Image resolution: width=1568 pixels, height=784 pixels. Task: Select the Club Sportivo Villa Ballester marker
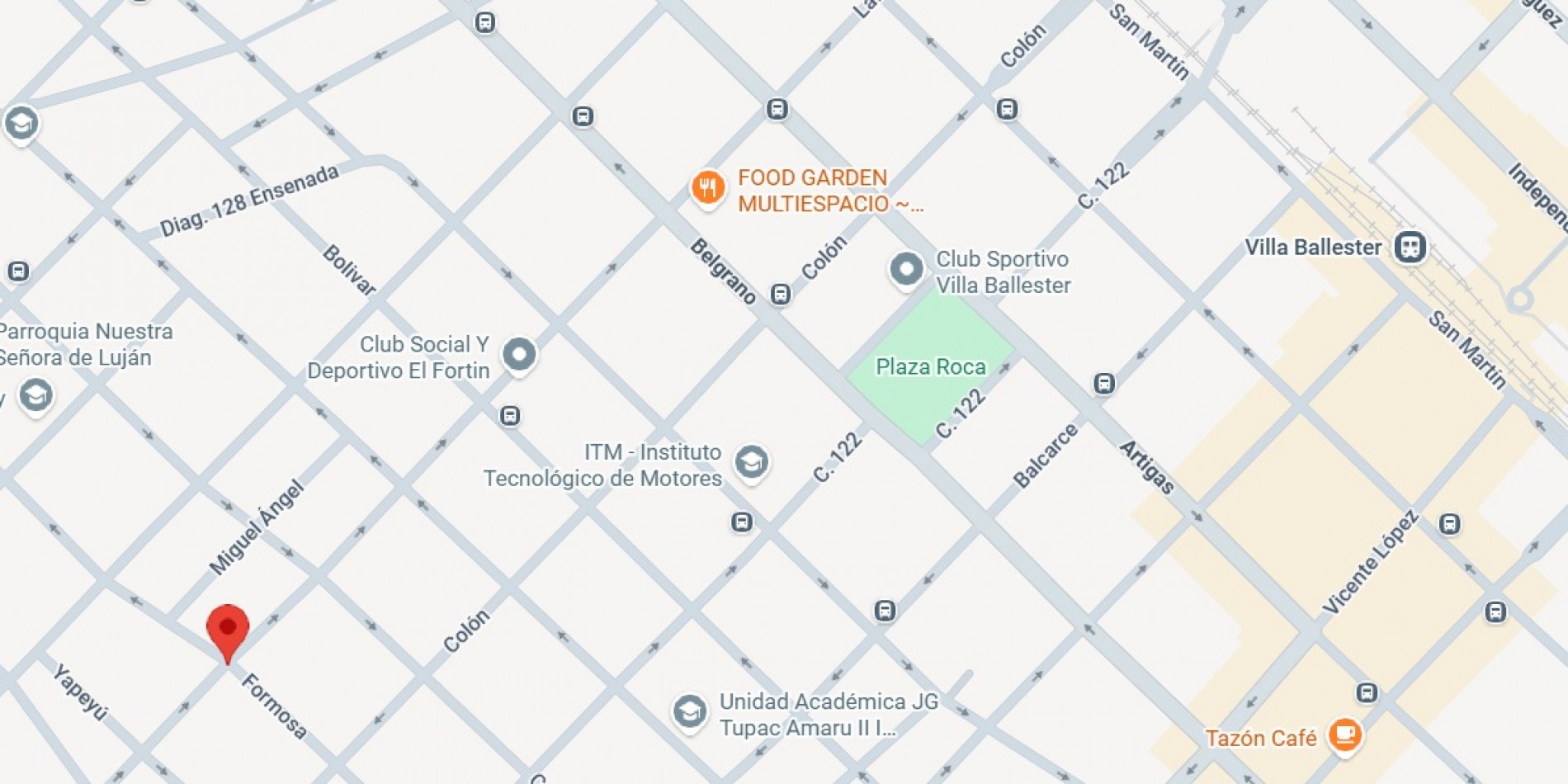point(905,269)
